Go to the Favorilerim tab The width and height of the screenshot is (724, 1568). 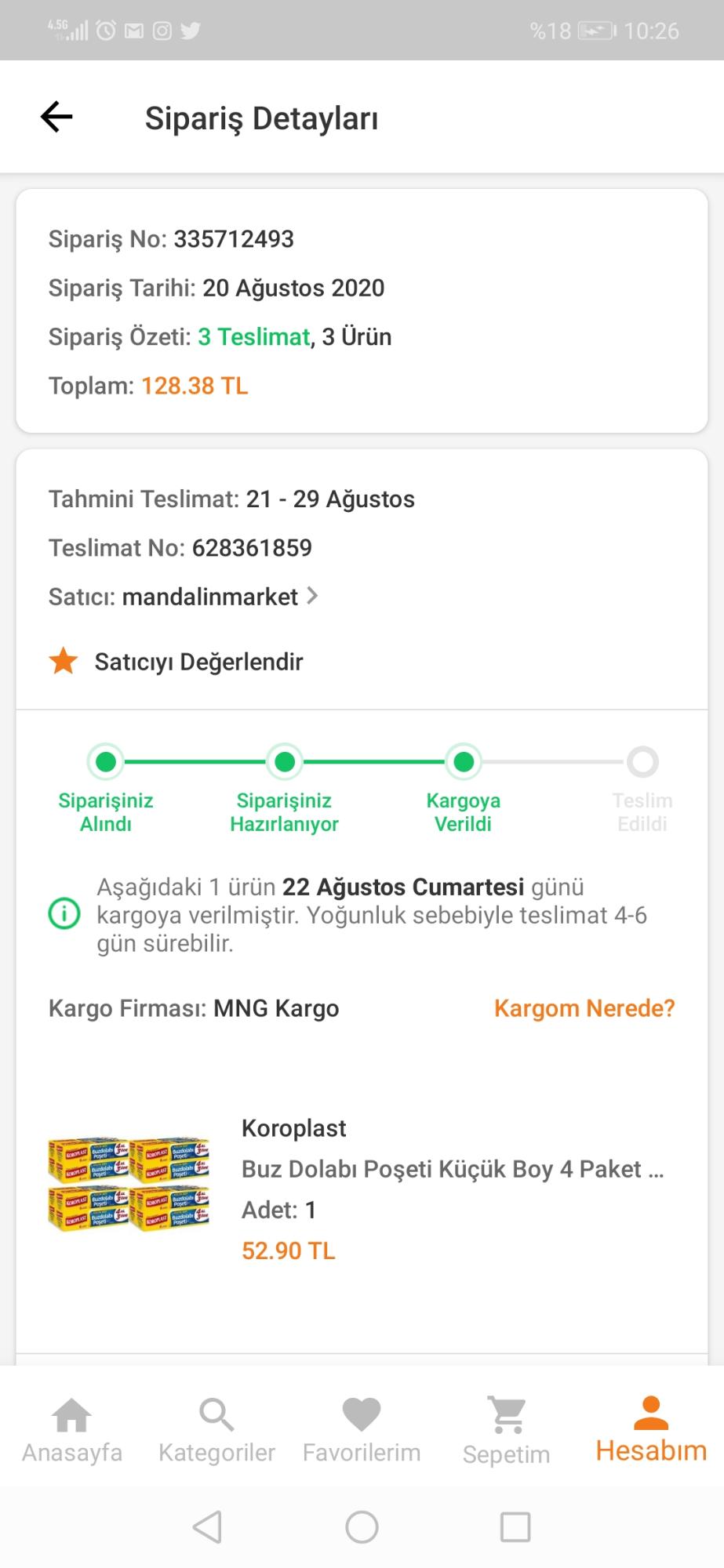(362, 1431)
